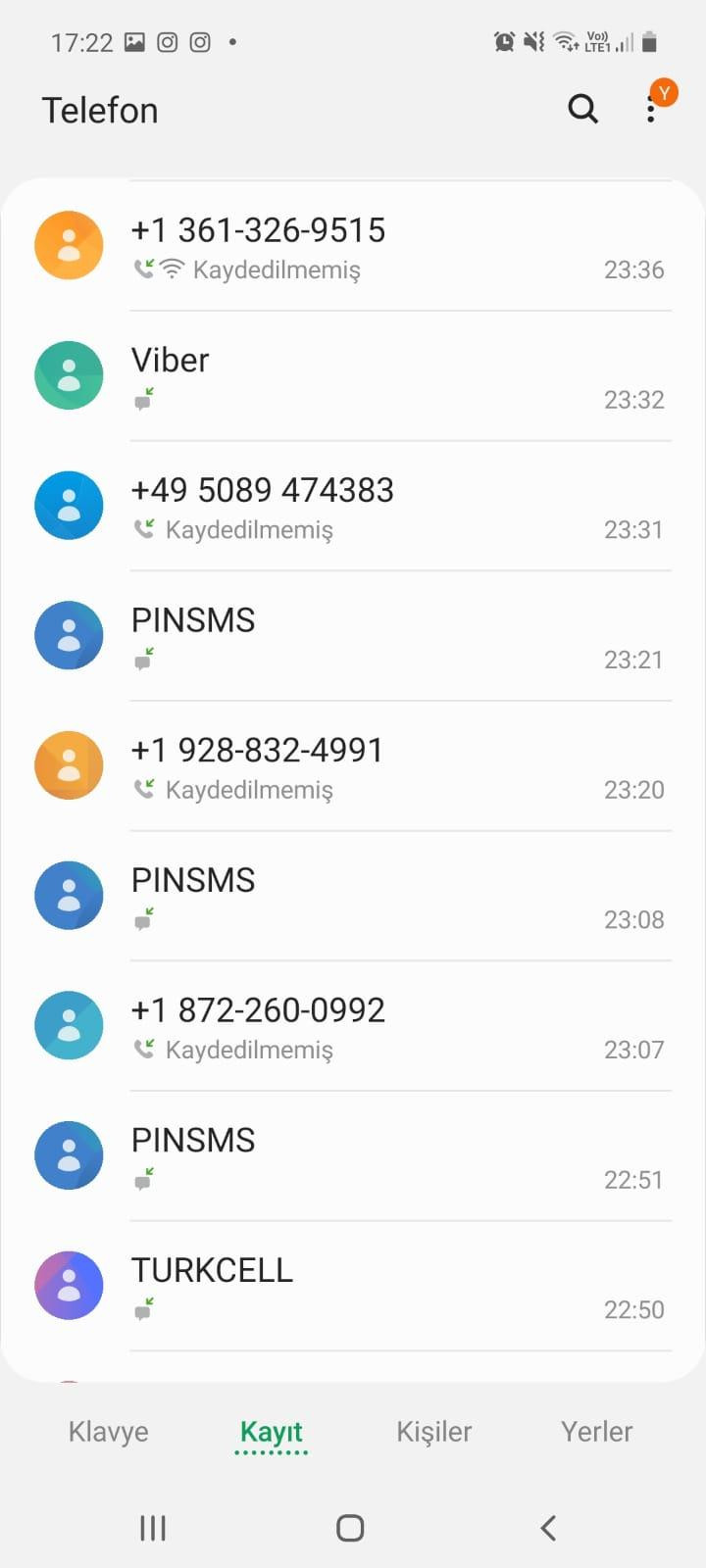Go to the Kişiler tab

433,1432
